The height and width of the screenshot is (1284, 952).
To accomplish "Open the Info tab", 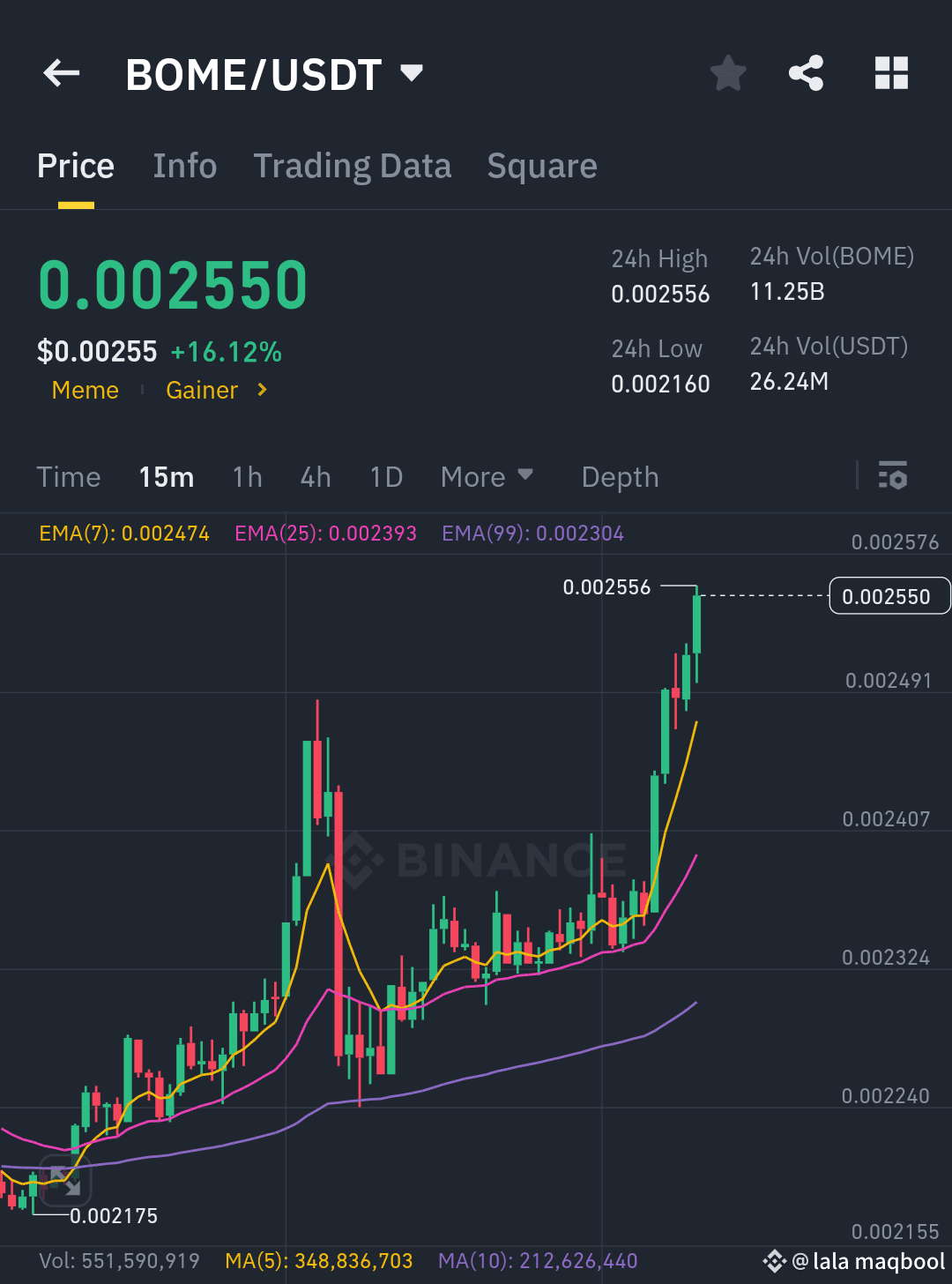I will click(184, 166).
